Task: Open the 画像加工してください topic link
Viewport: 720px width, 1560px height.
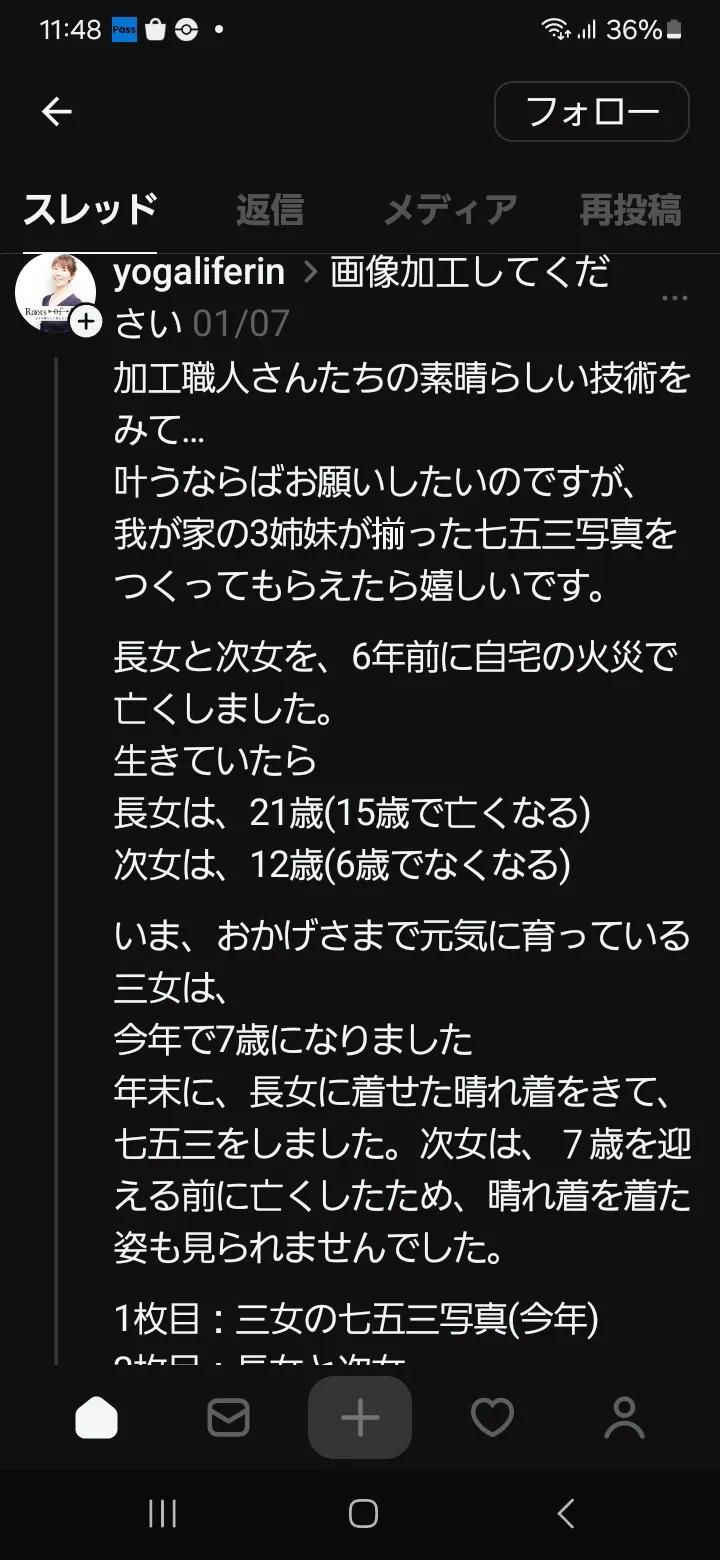Action: click(x=470, y=272)
